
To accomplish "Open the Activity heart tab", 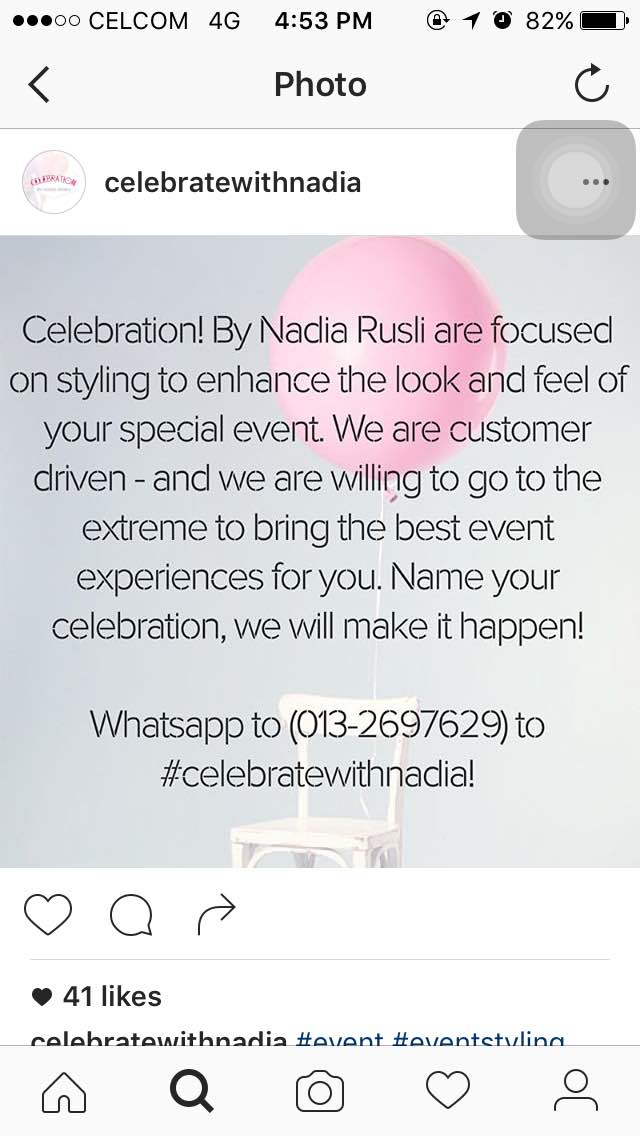I will pyautogui.click(x=447, y=1091).
